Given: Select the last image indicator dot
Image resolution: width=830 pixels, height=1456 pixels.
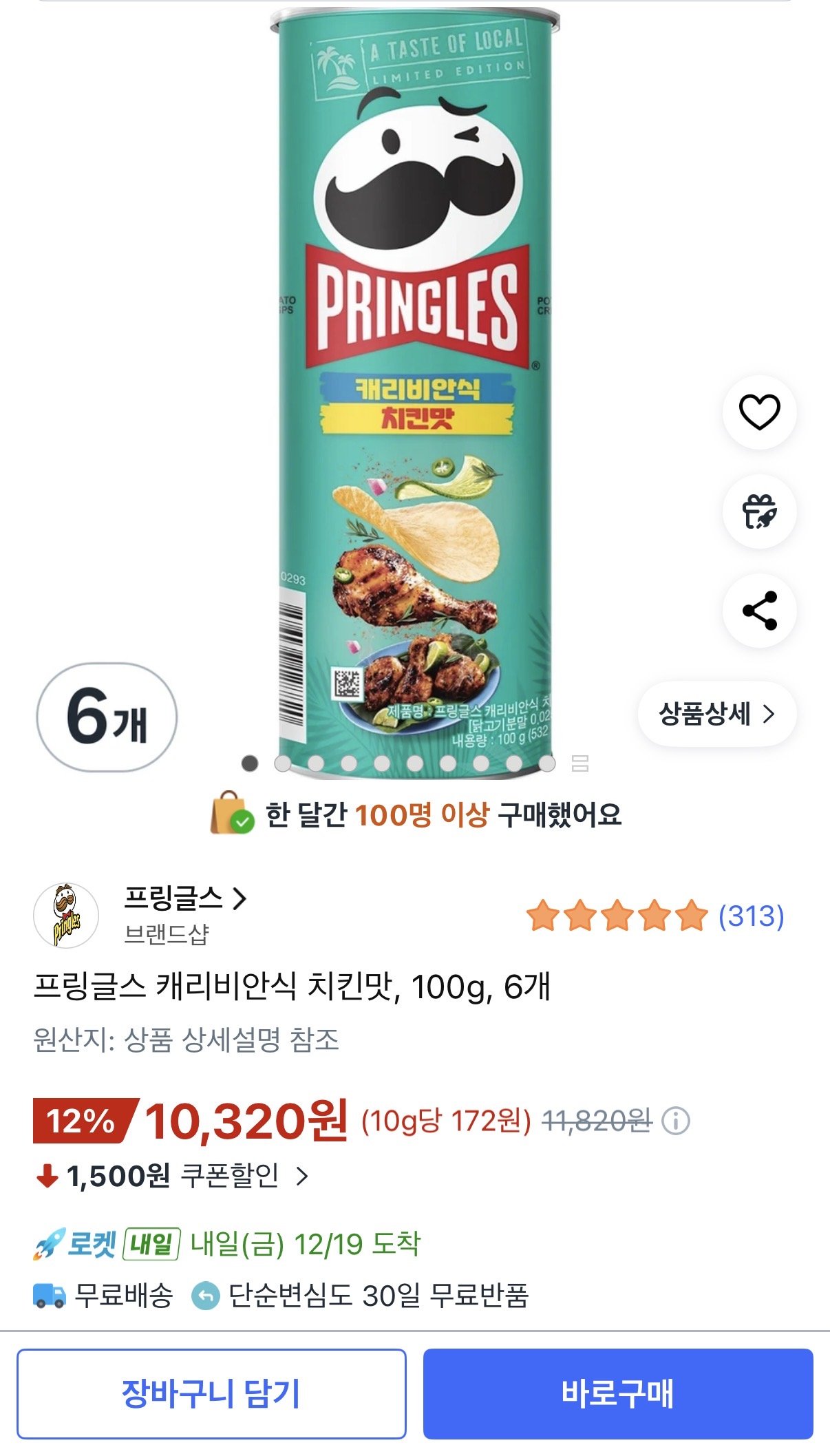Looking at the screenshot, I should pyautogui.click(x=549, y=763).
